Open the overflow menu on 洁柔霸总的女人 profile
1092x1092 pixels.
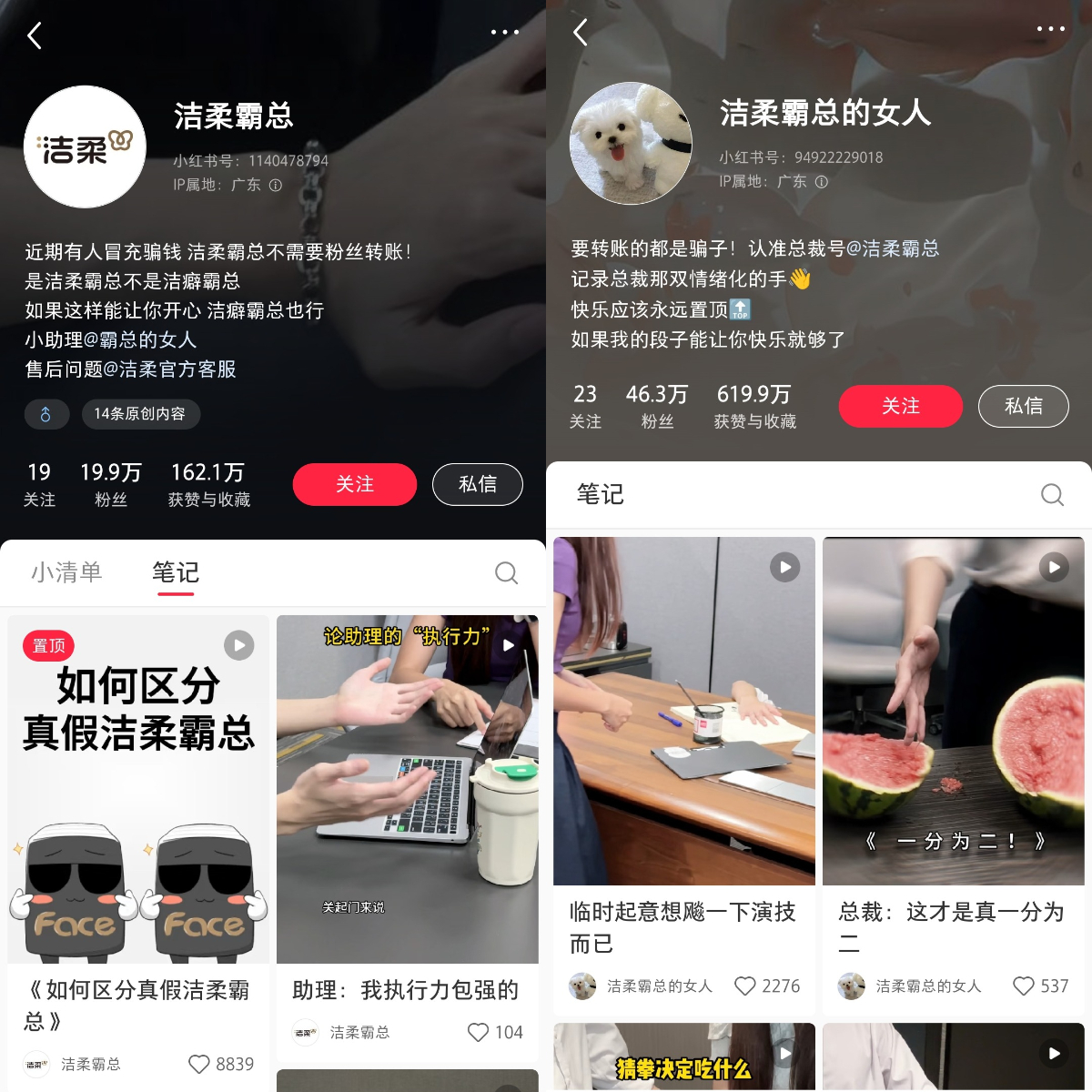tap(1050, 29)
